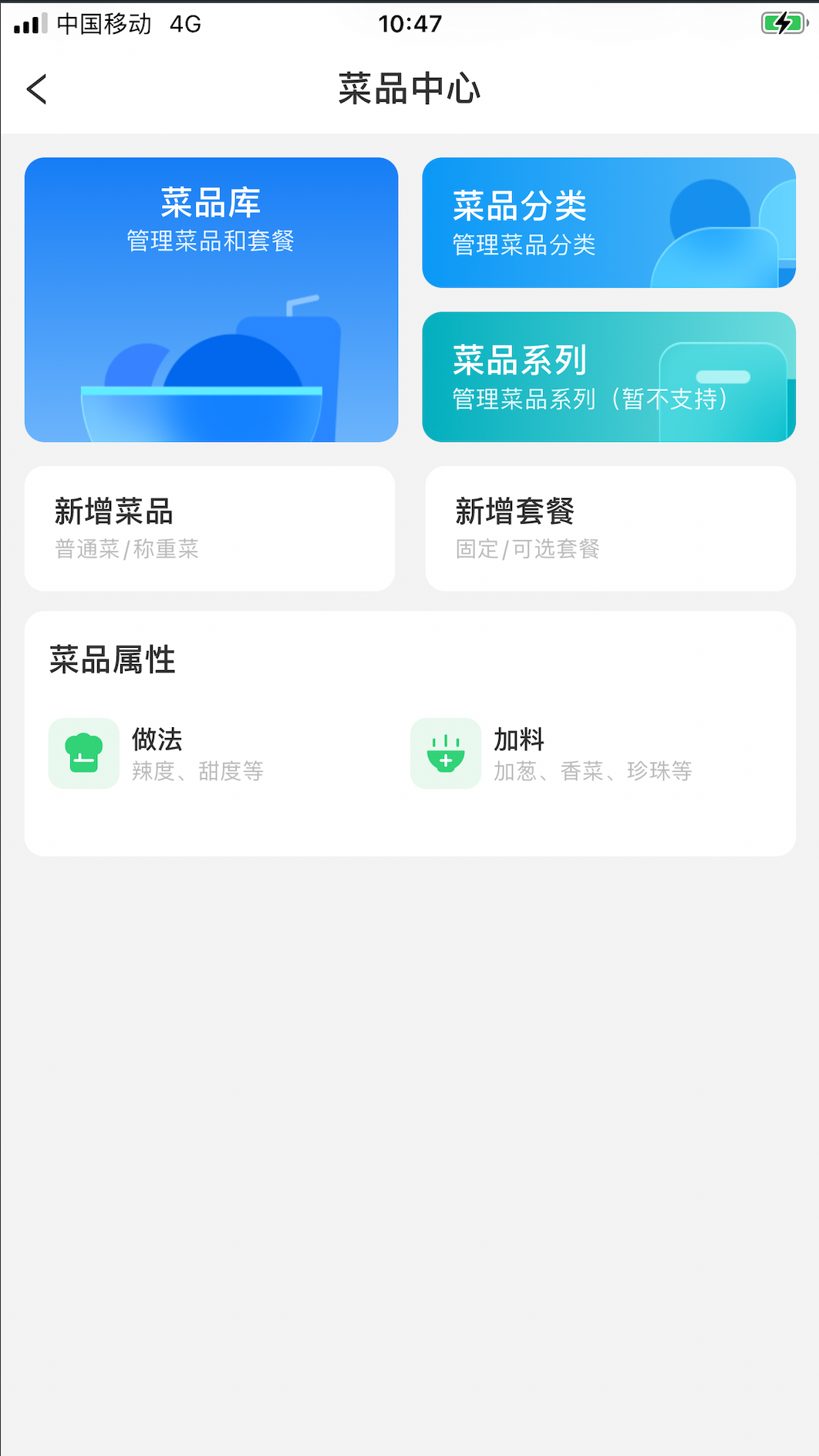Open the 做法 attribute settings
819x1456 pixels.
(158, 753)
